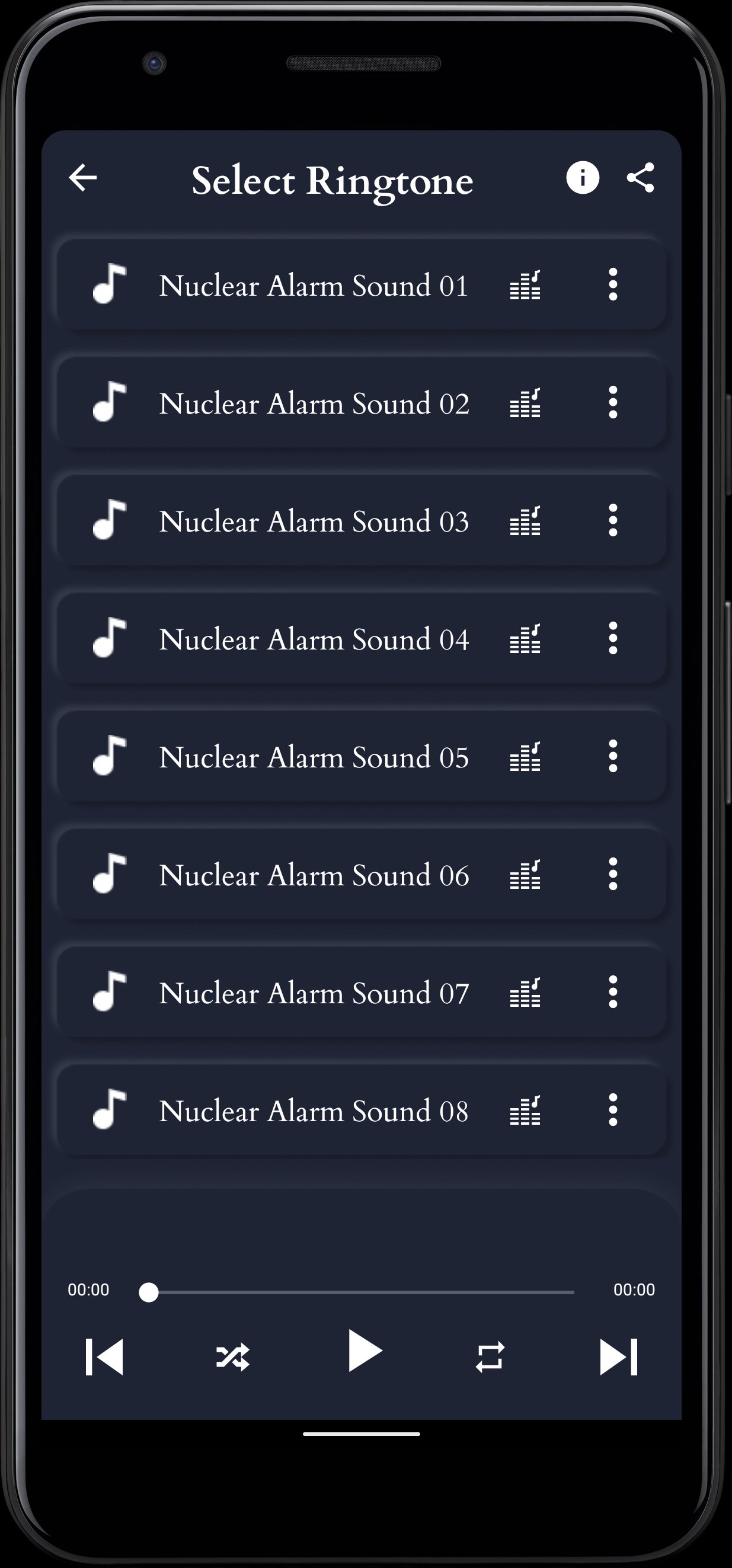732x1568 pixels.
Task: Skip to the next track
Action: pos(618,1356)
